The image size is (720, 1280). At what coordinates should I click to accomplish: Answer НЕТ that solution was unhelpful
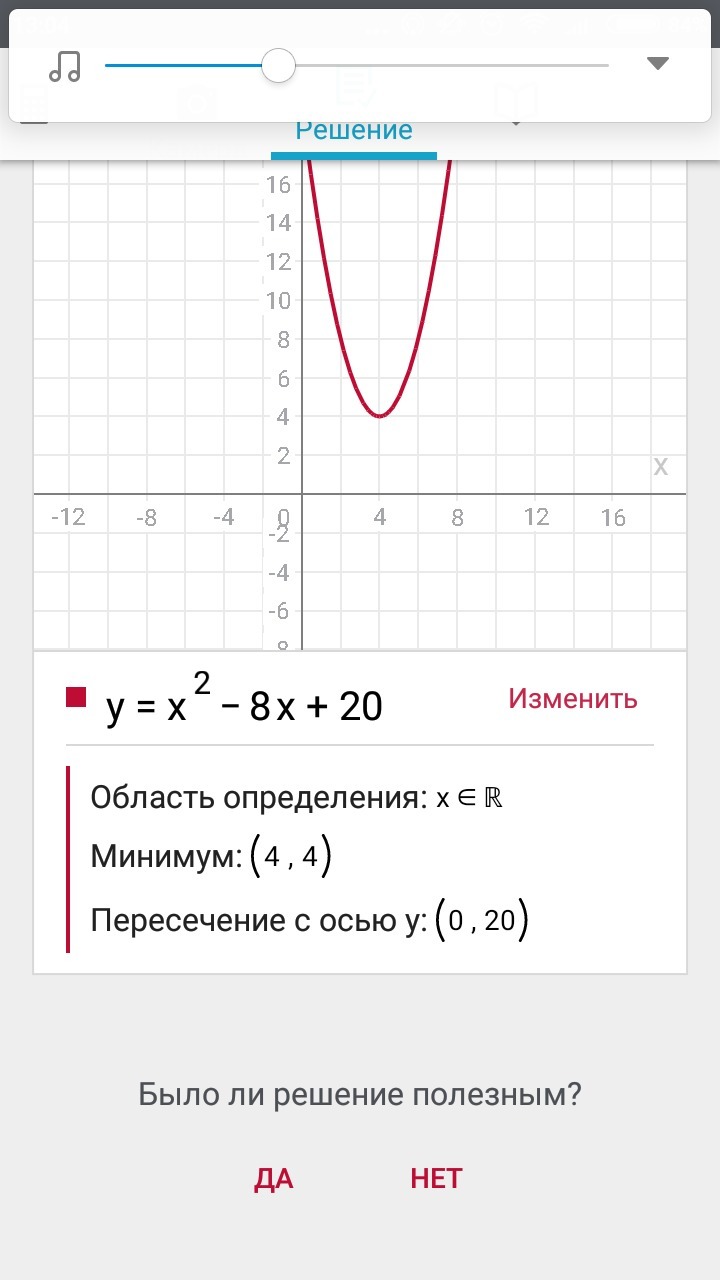[x=436, y=1178]
